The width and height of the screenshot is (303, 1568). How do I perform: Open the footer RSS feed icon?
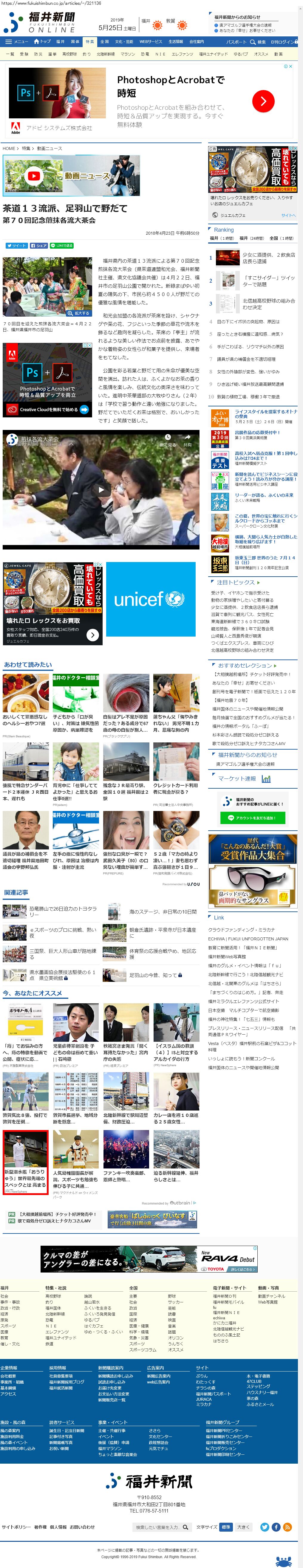click(x=287, y=1527)
